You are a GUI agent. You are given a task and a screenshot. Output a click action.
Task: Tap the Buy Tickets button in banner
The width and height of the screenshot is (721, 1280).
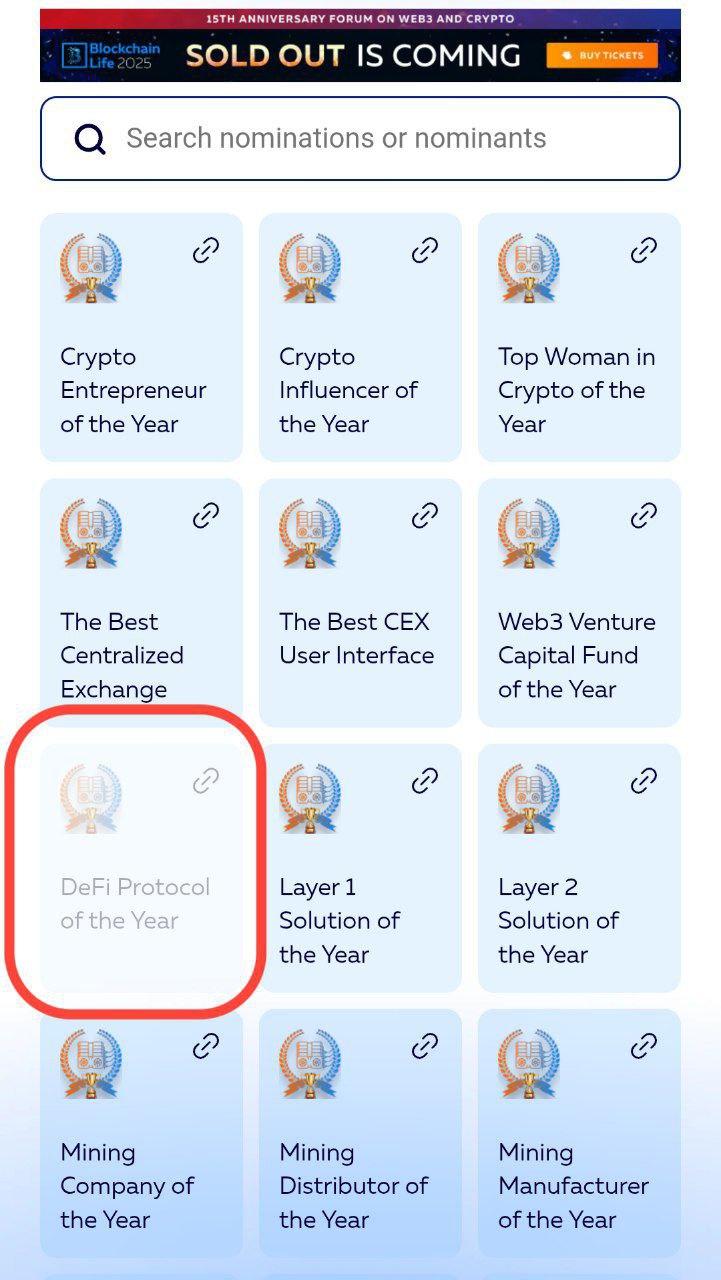point(602,55)
